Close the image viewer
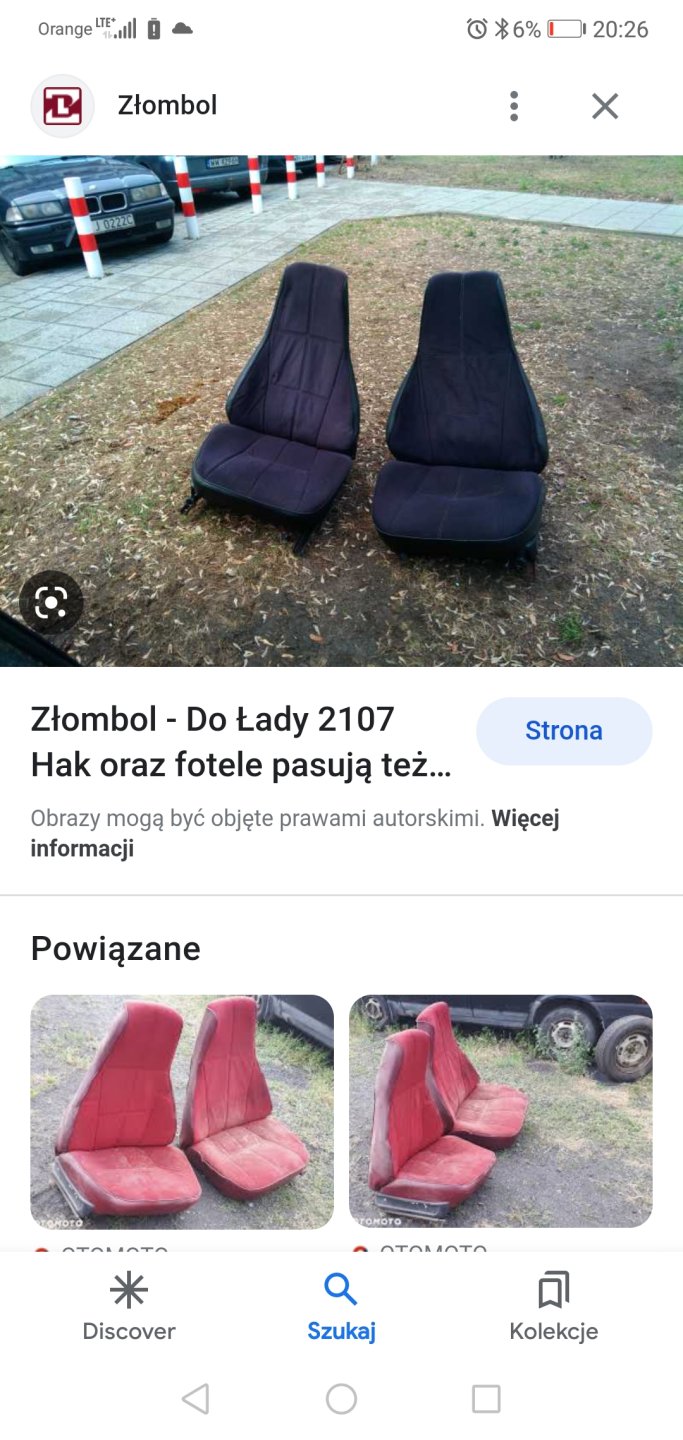Image resolution: width=683 pixels, height=1440 pixels. (605, 106)
